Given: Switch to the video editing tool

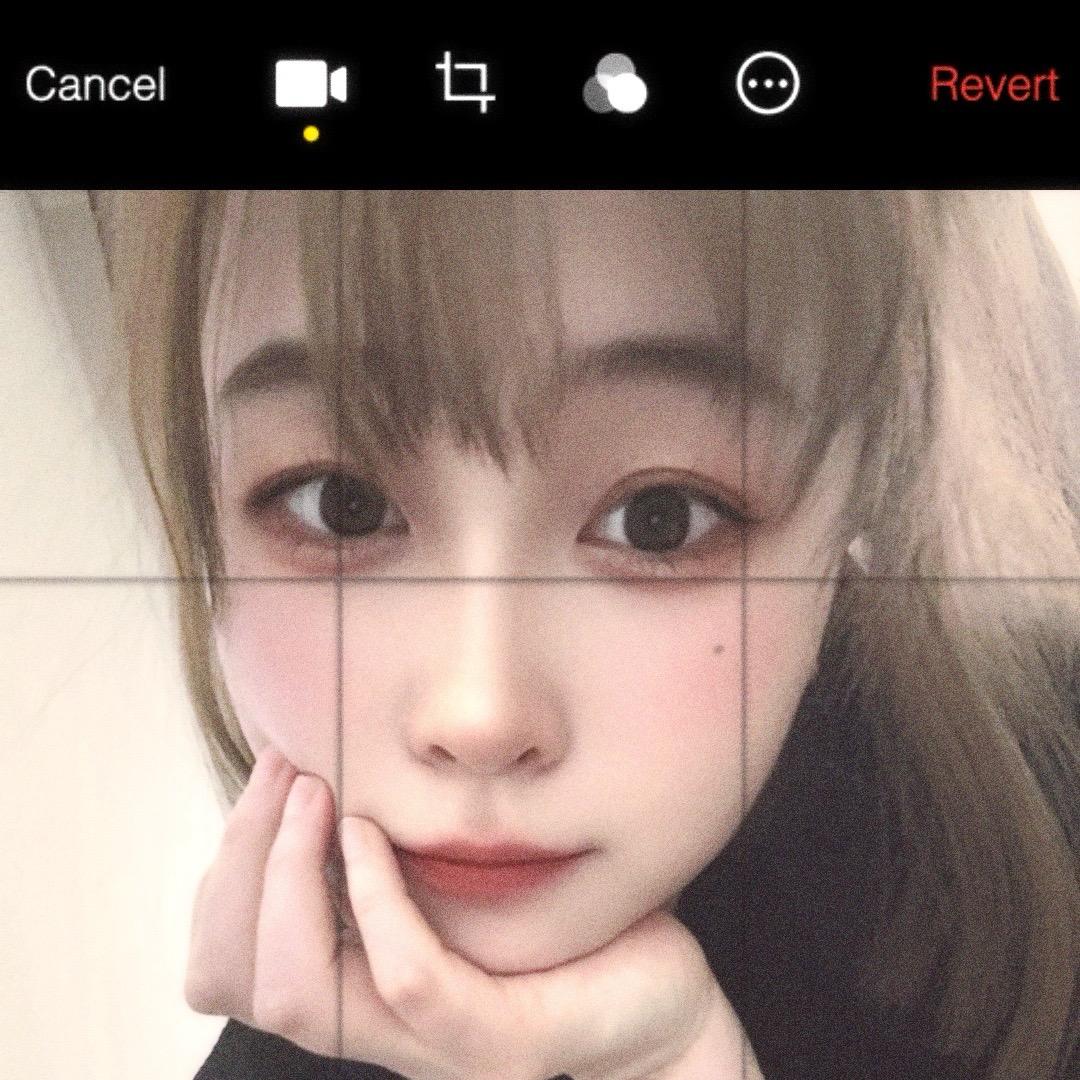Looking at the screenshot, I should [311, 86].
